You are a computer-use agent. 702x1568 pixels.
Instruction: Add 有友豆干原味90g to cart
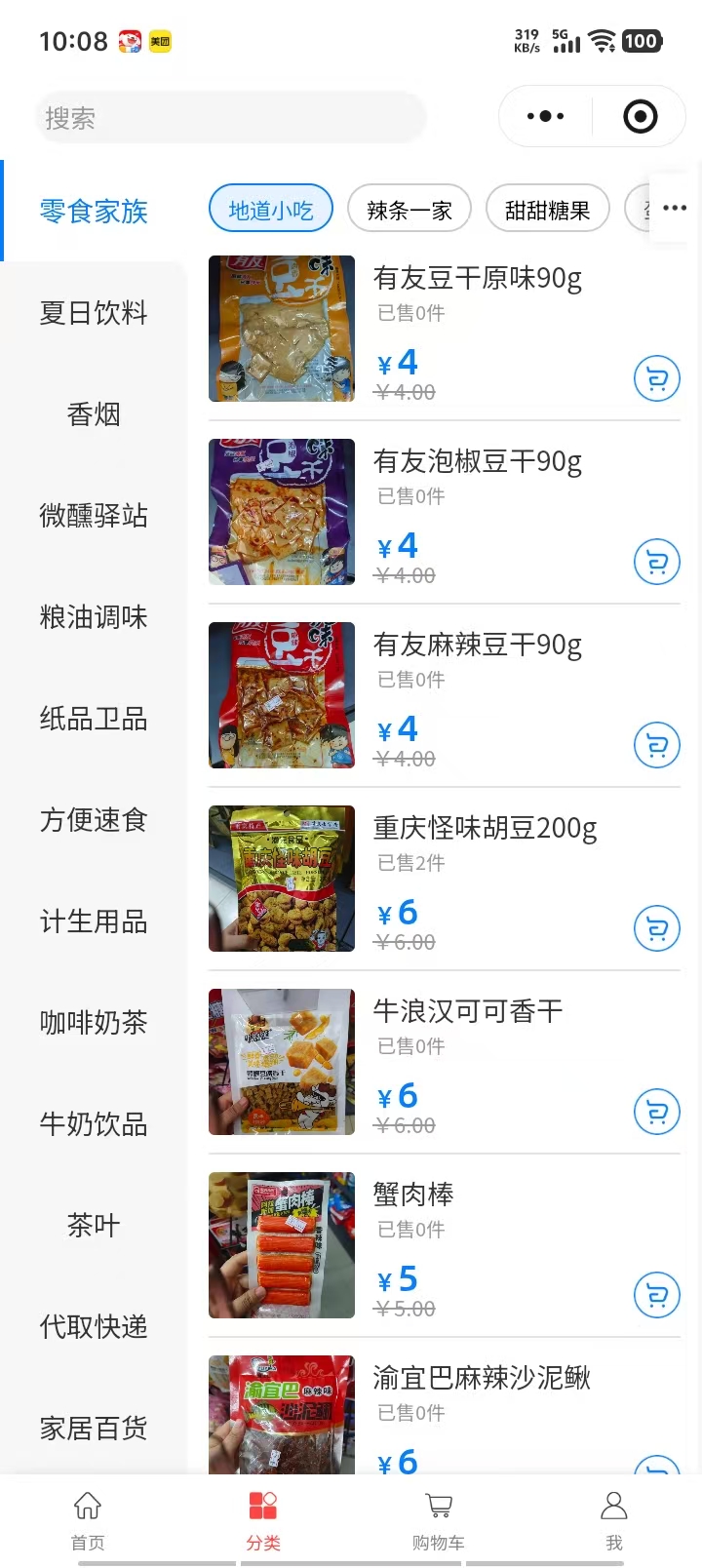click(x=657, y=378)
